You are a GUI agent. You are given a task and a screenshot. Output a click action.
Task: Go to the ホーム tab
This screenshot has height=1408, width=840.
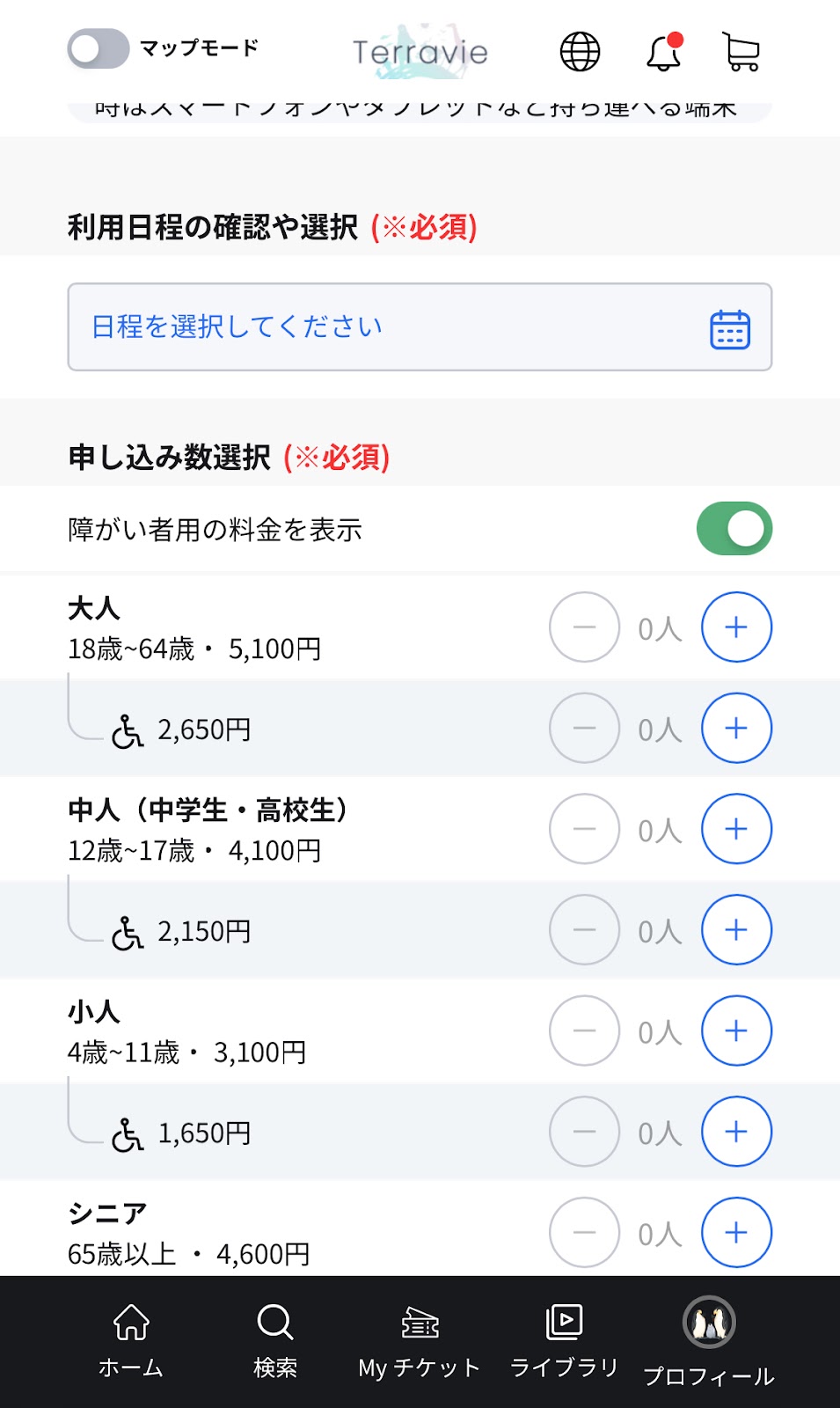pos(131,1340)
